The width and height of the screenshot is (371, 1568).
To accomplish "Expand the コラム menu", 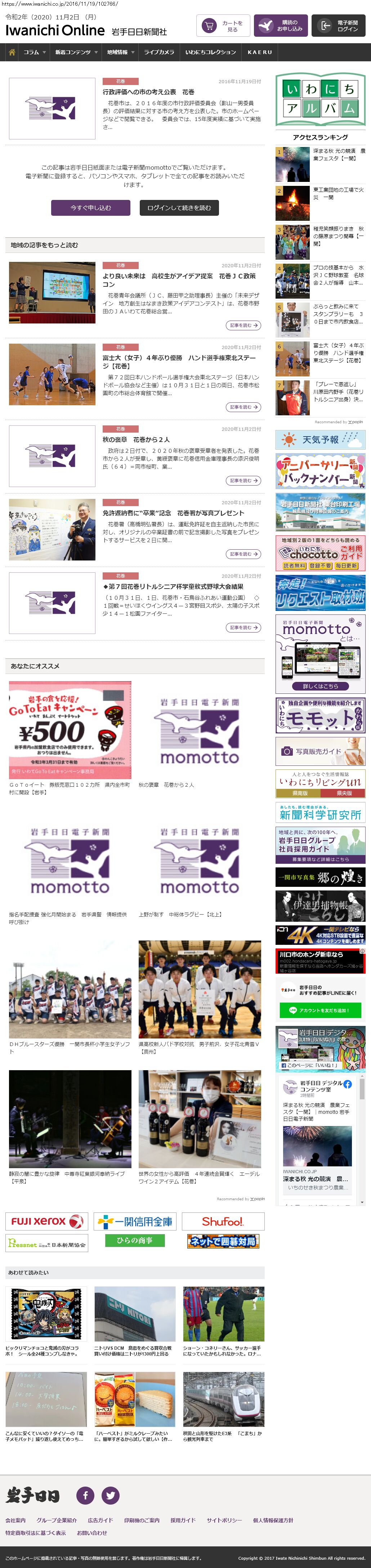I will pos(35,52).
